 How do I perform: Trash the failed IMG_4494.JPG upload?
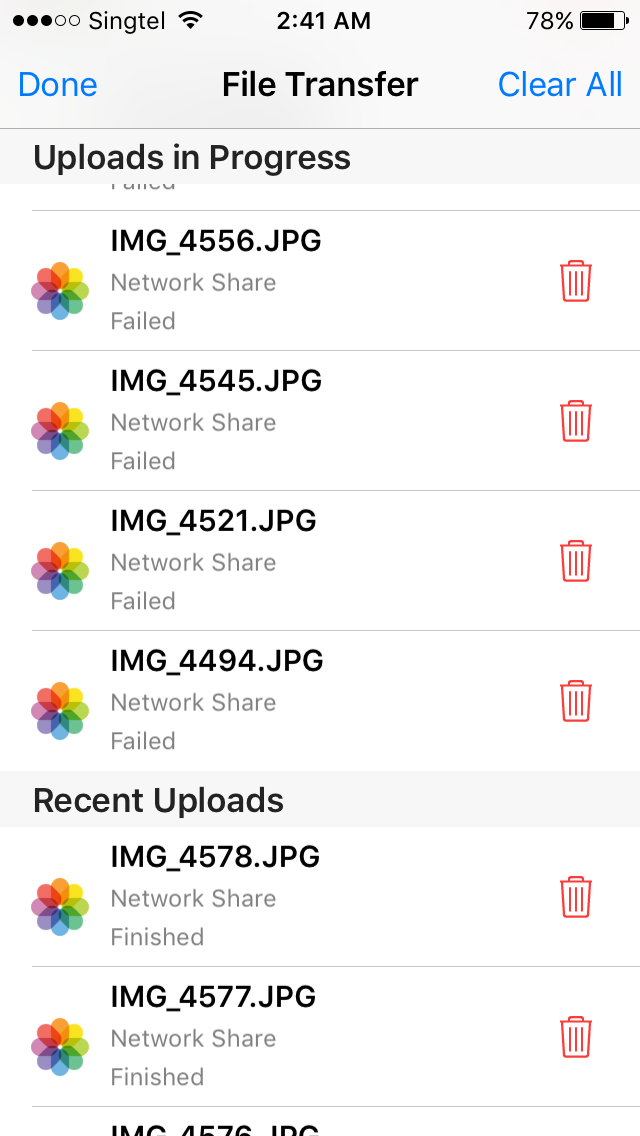575,701
